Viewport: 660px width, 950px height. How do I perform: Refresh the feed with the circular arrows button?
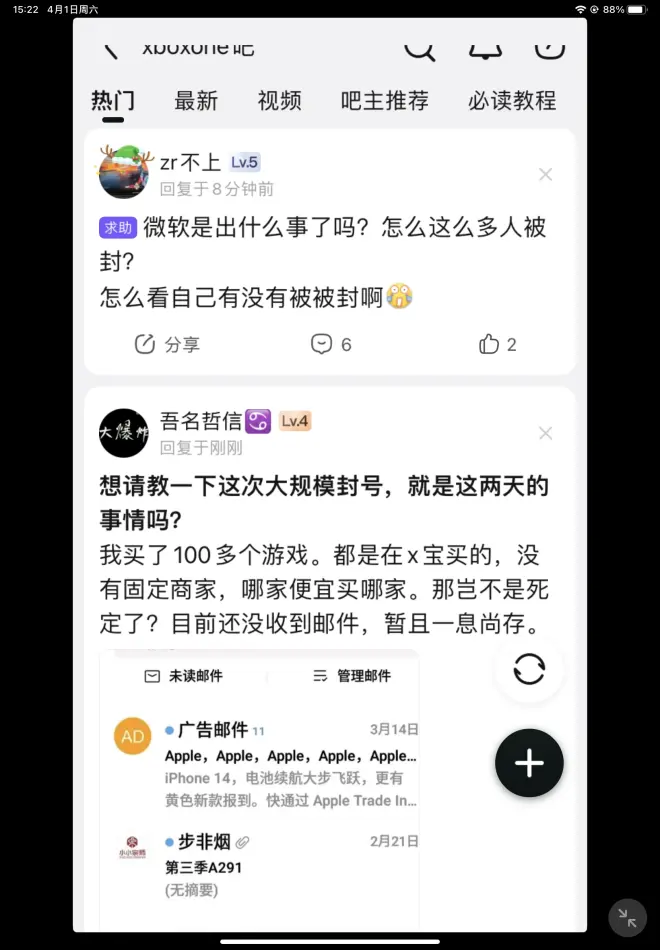529,669
